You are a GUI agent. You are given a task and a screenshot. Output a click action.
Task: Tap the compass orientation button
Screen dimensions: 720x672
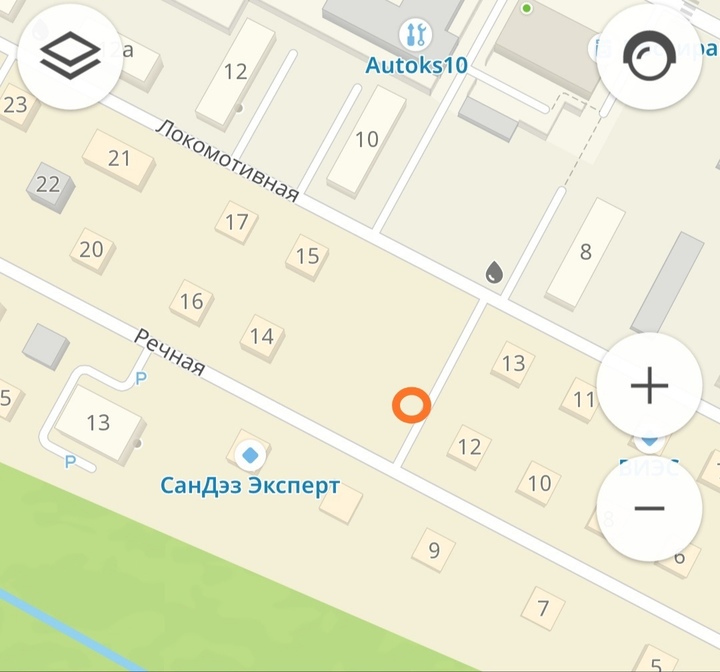650,57
